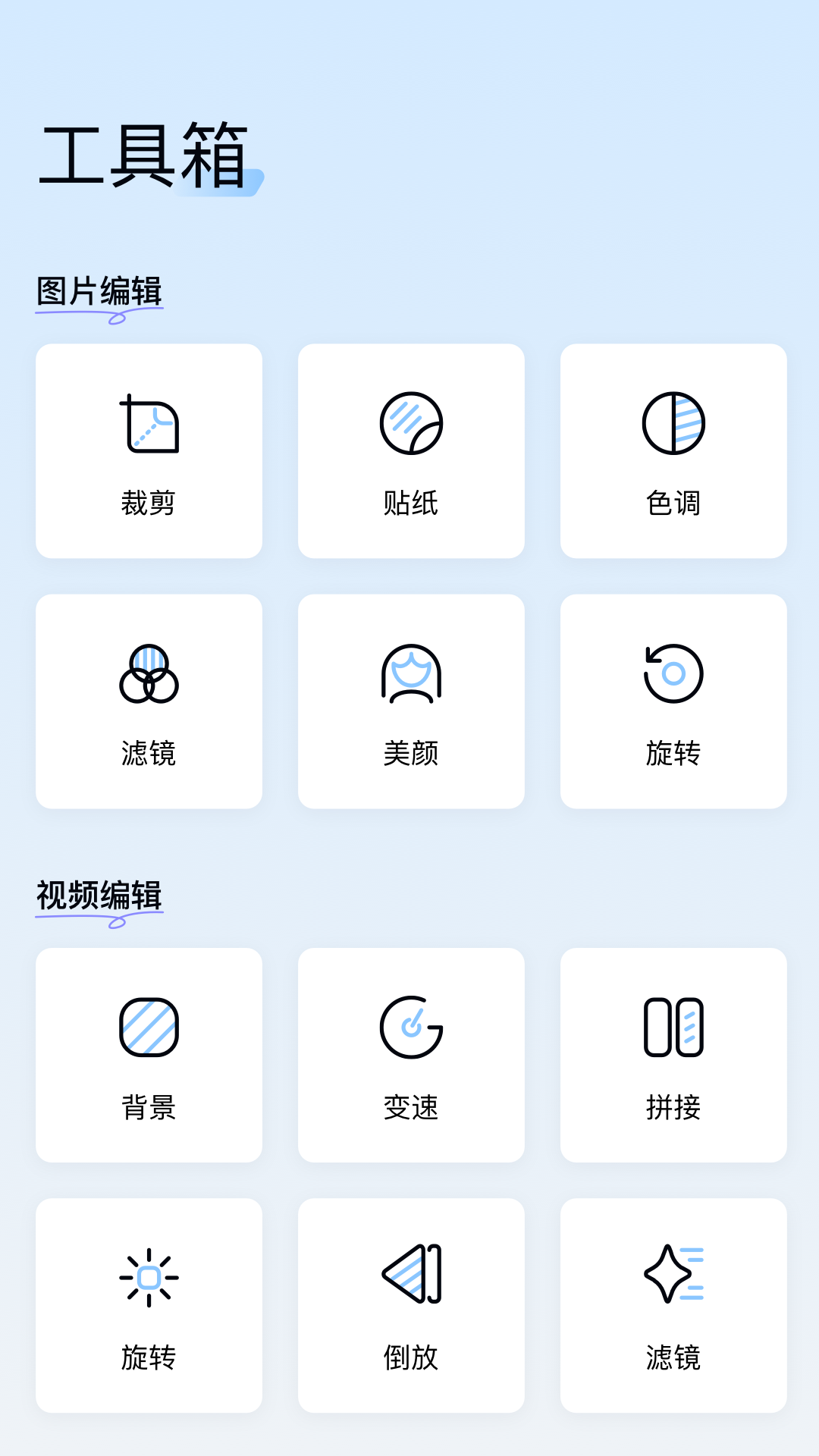Click the 旋转 rotate icon under 图片编辑
819x1456 pixels.
[x=673, y=675]
